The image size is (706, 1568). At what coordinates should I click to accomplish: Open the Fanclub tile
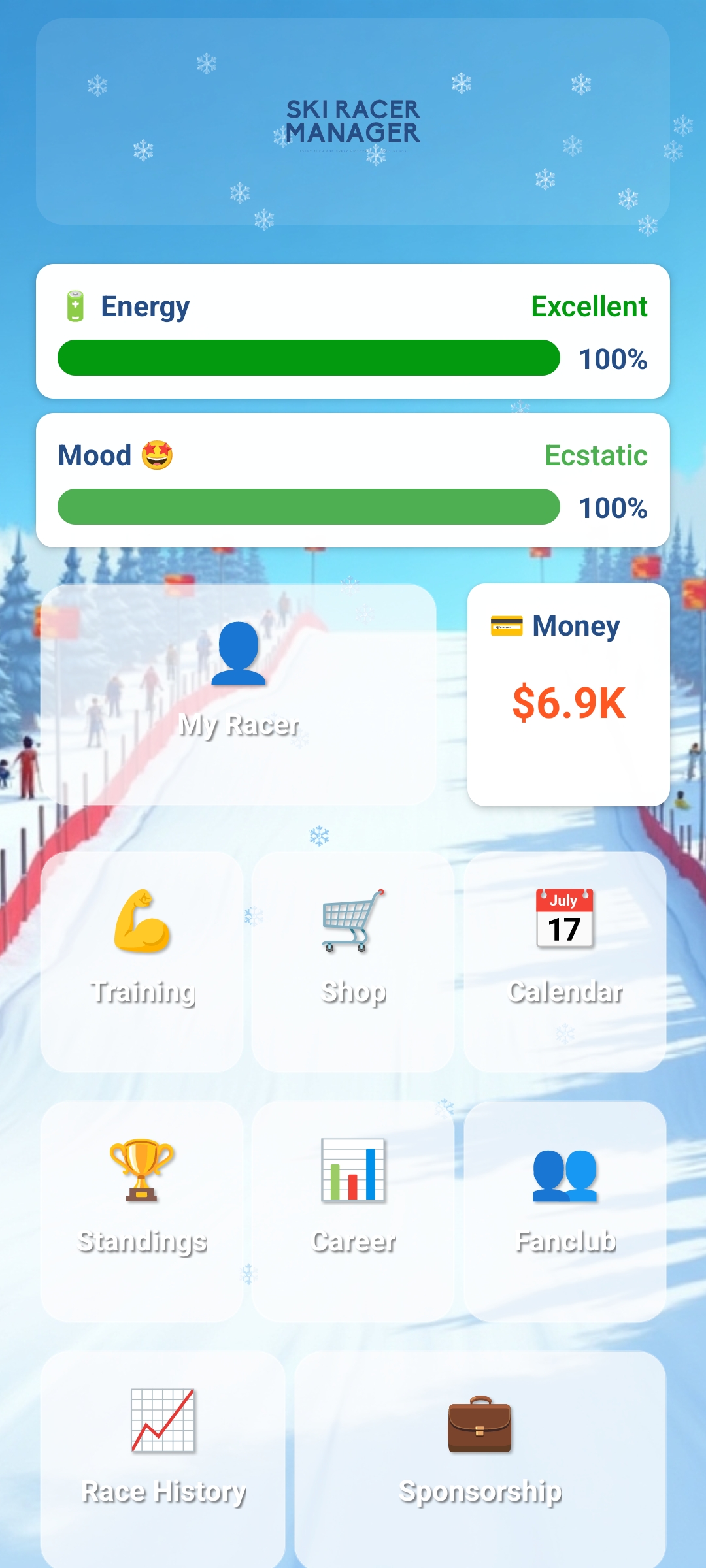pos(565,1211)
